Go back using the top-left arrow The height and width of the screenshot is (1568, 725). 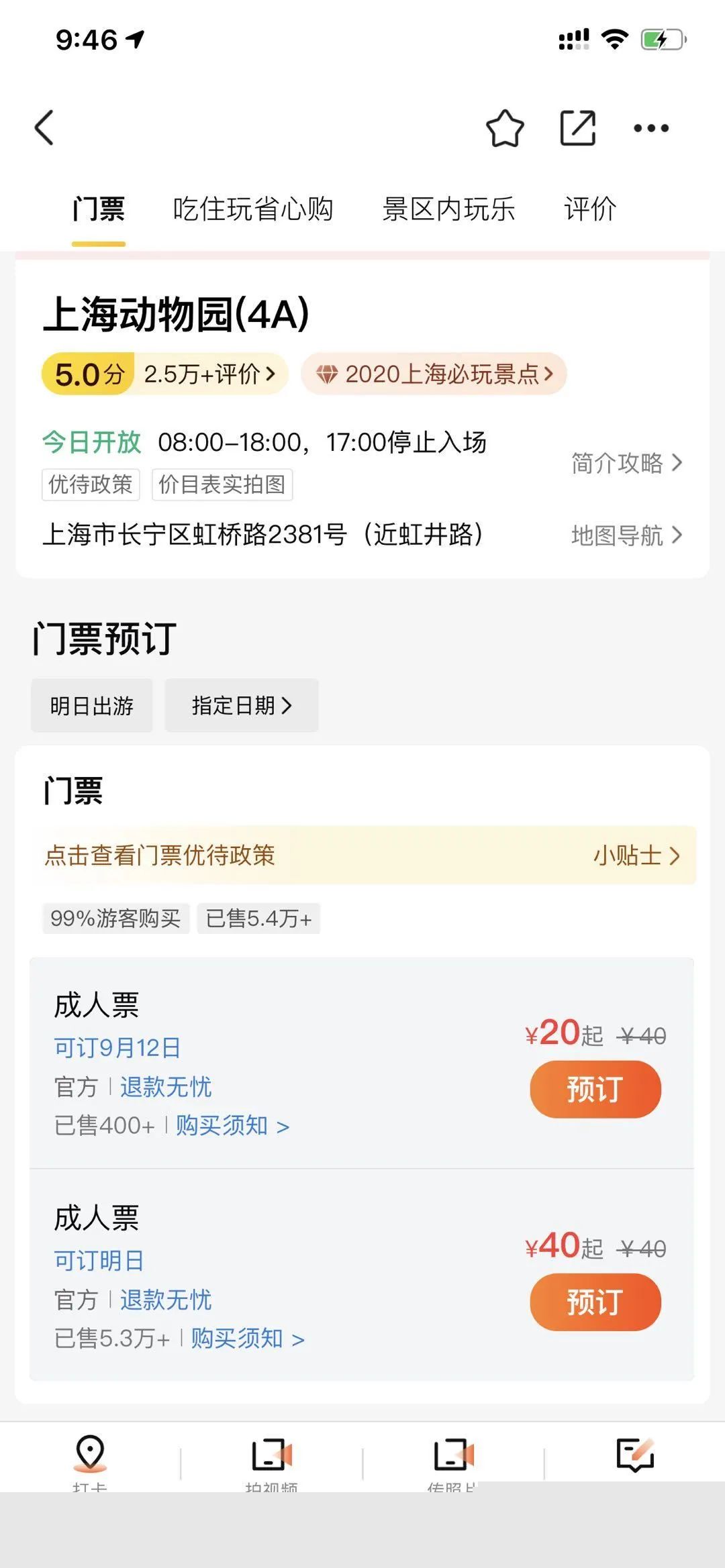point(44,127)
